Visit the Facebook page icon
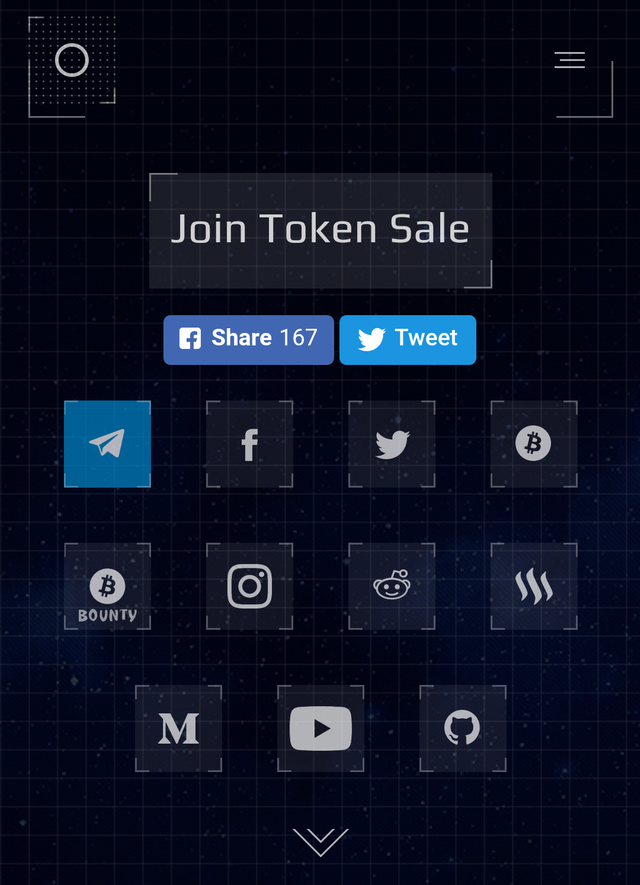This screenshot has width=640, height=885. (x=249, y=444)
